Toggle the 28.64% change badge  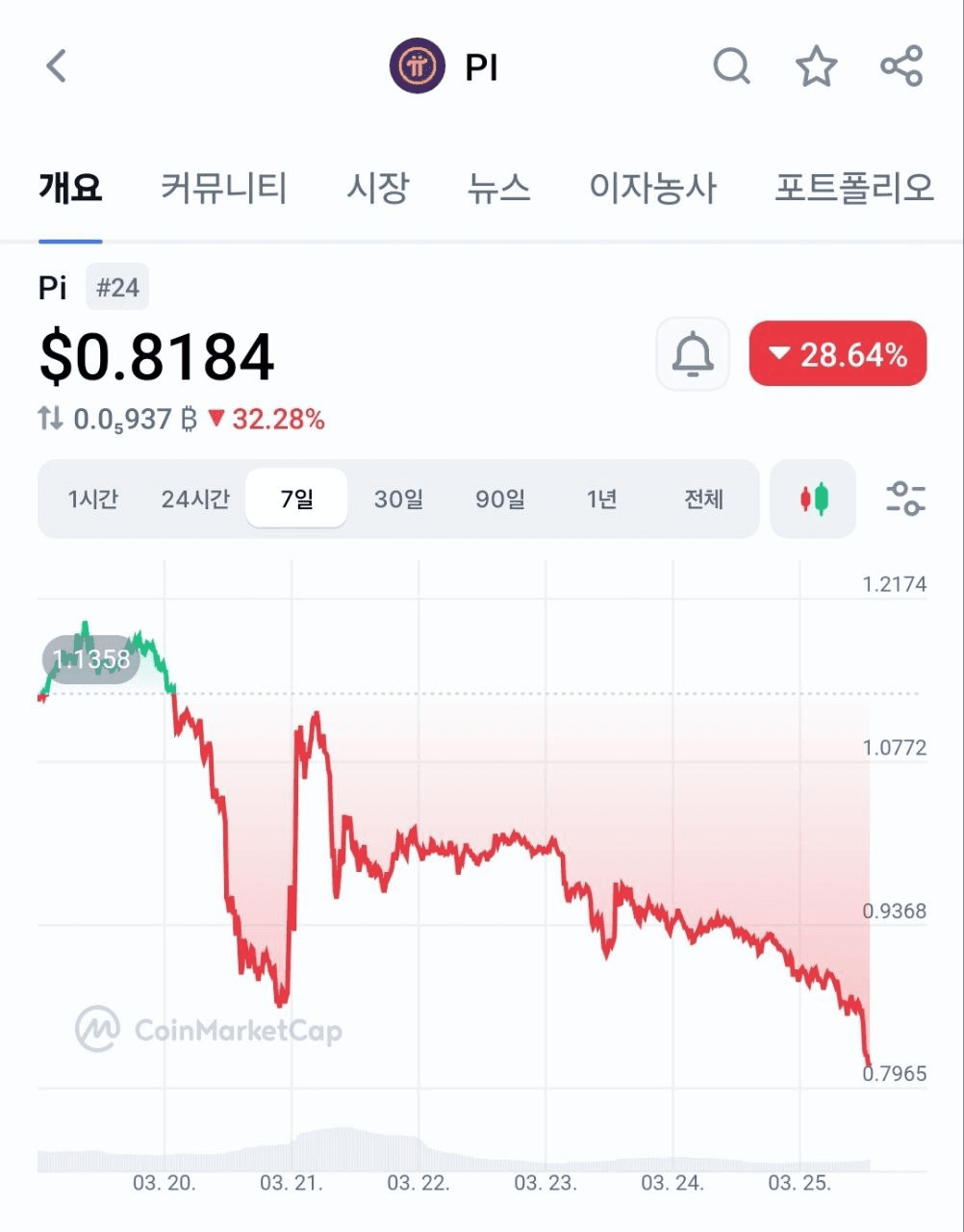(837, 354)
